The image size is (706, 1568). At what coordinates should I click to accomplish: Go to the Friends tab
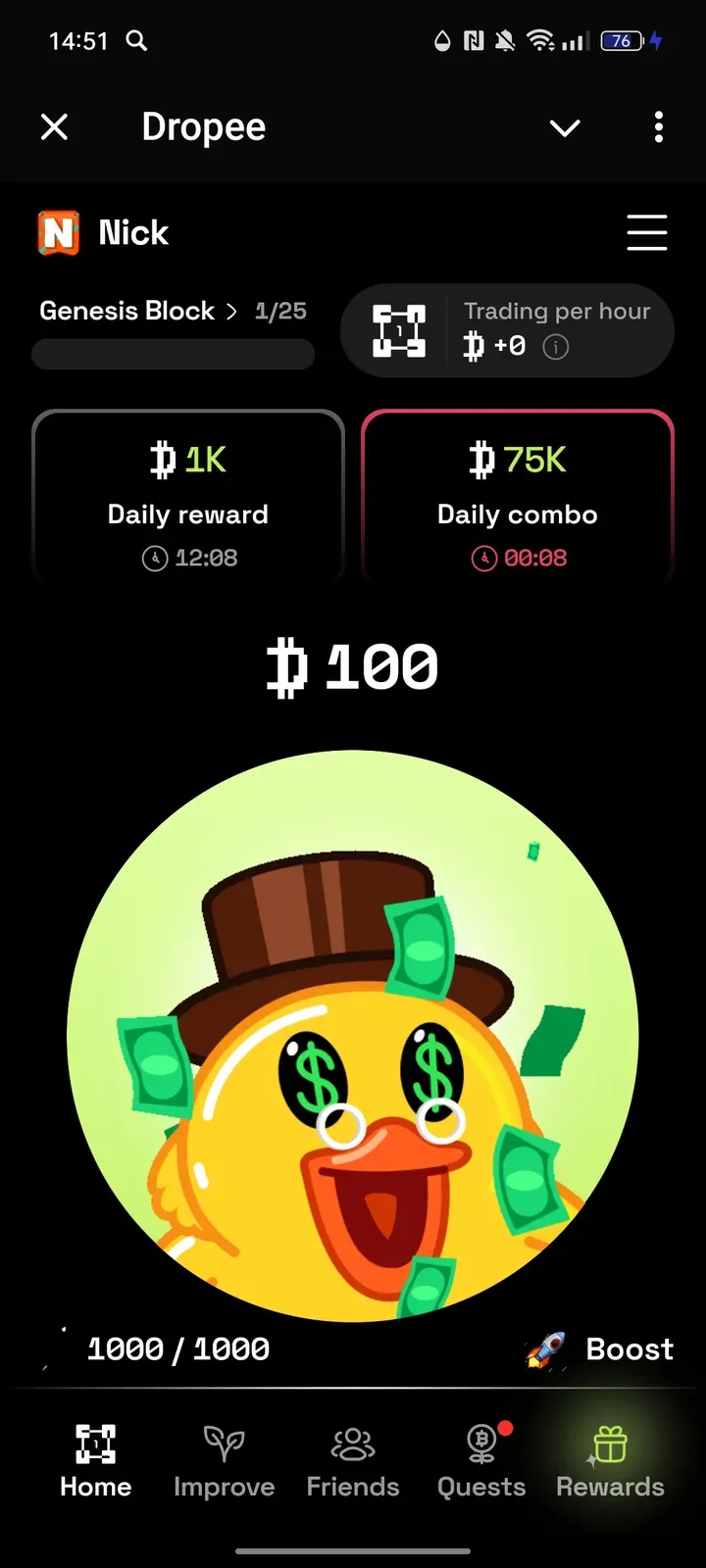pos(353,1461)
